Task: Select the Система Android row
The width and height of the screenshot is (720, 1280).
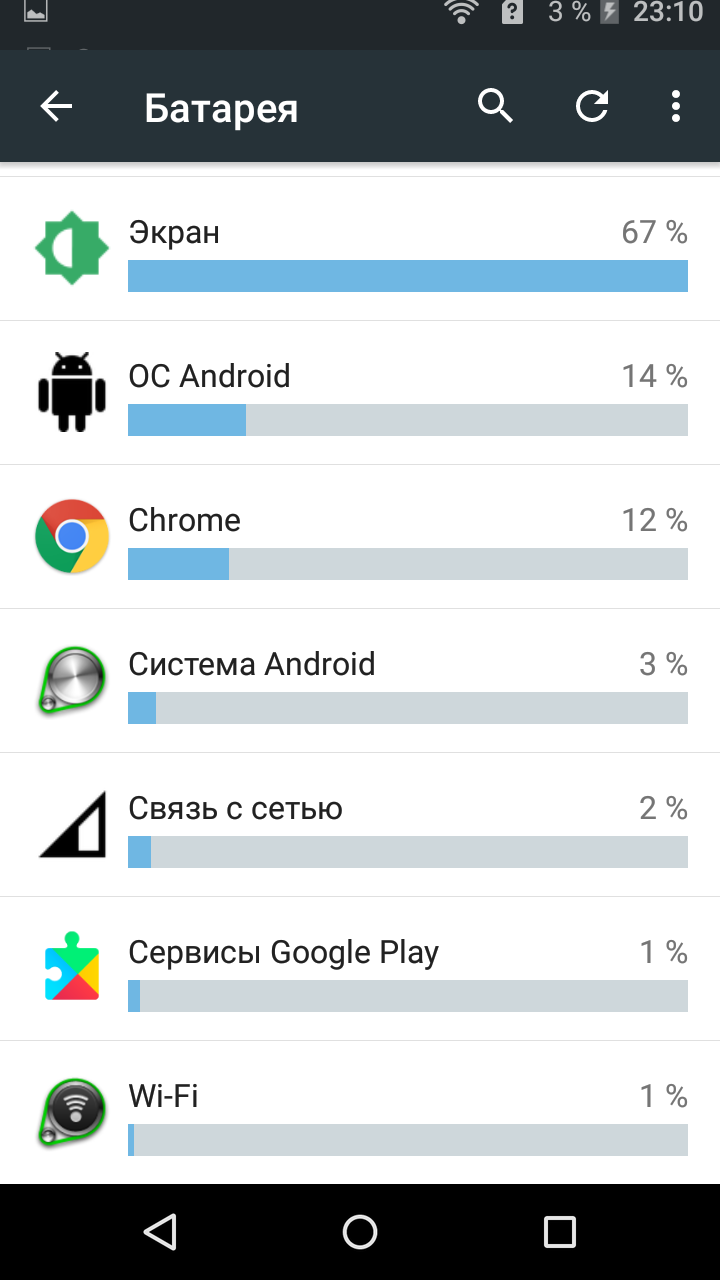Action: pyautogui.click(x=360, y=681)
